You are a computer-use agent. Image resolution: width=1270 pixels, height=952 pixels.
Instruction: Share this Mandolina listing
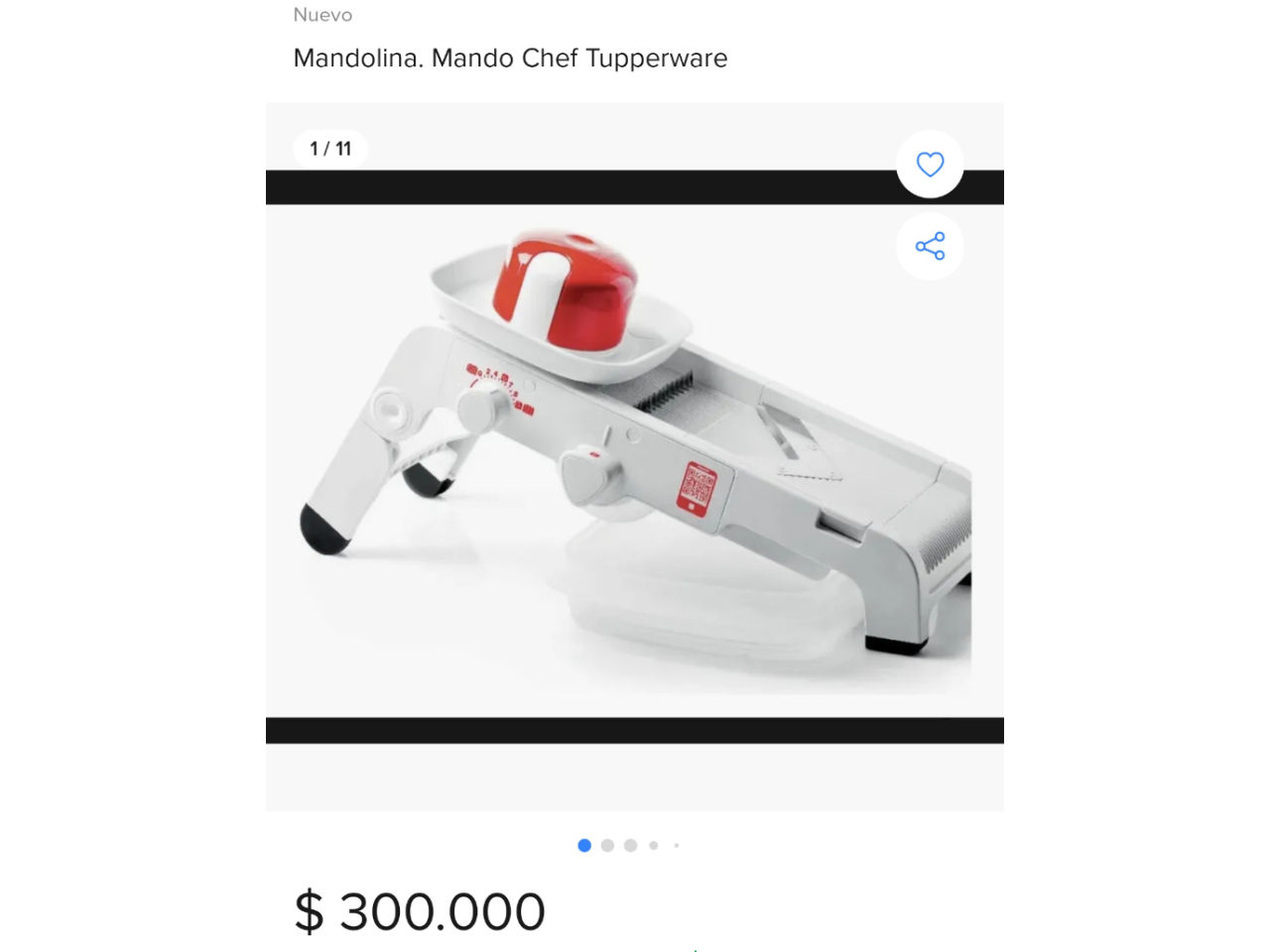(930, 246)
